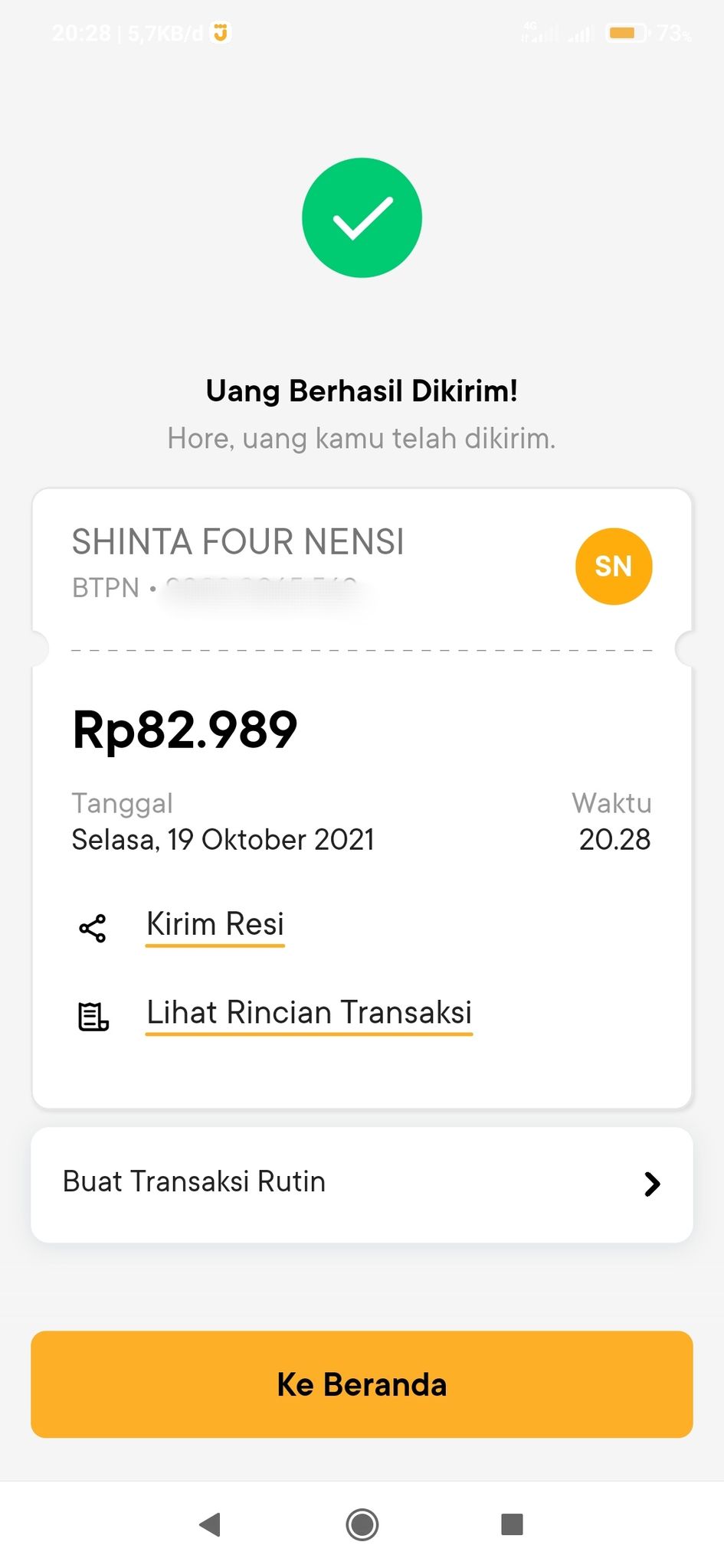Screen dimensions: 724x1568
Task: Tap the system home button
Action: pos(362,1524)
